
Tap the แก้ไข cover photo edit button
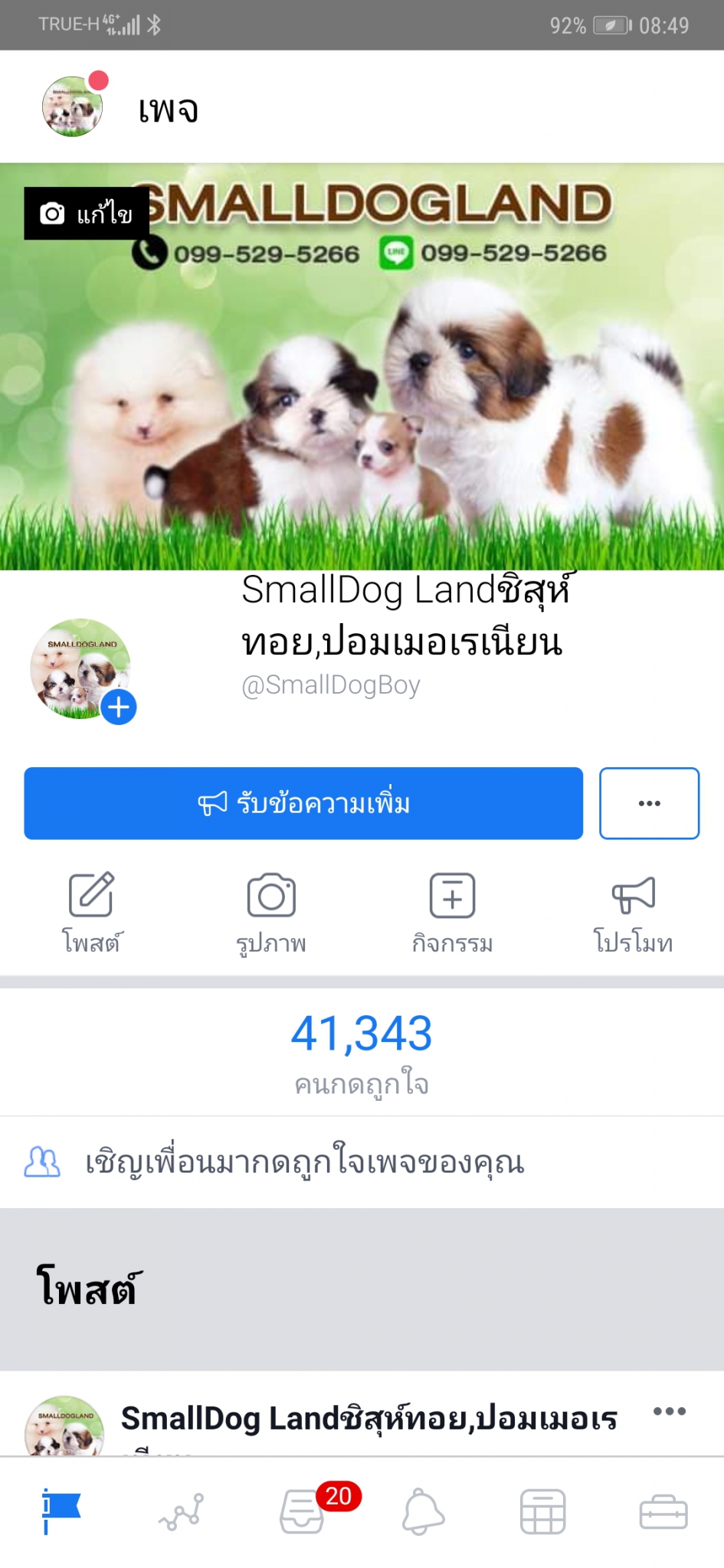87,214
